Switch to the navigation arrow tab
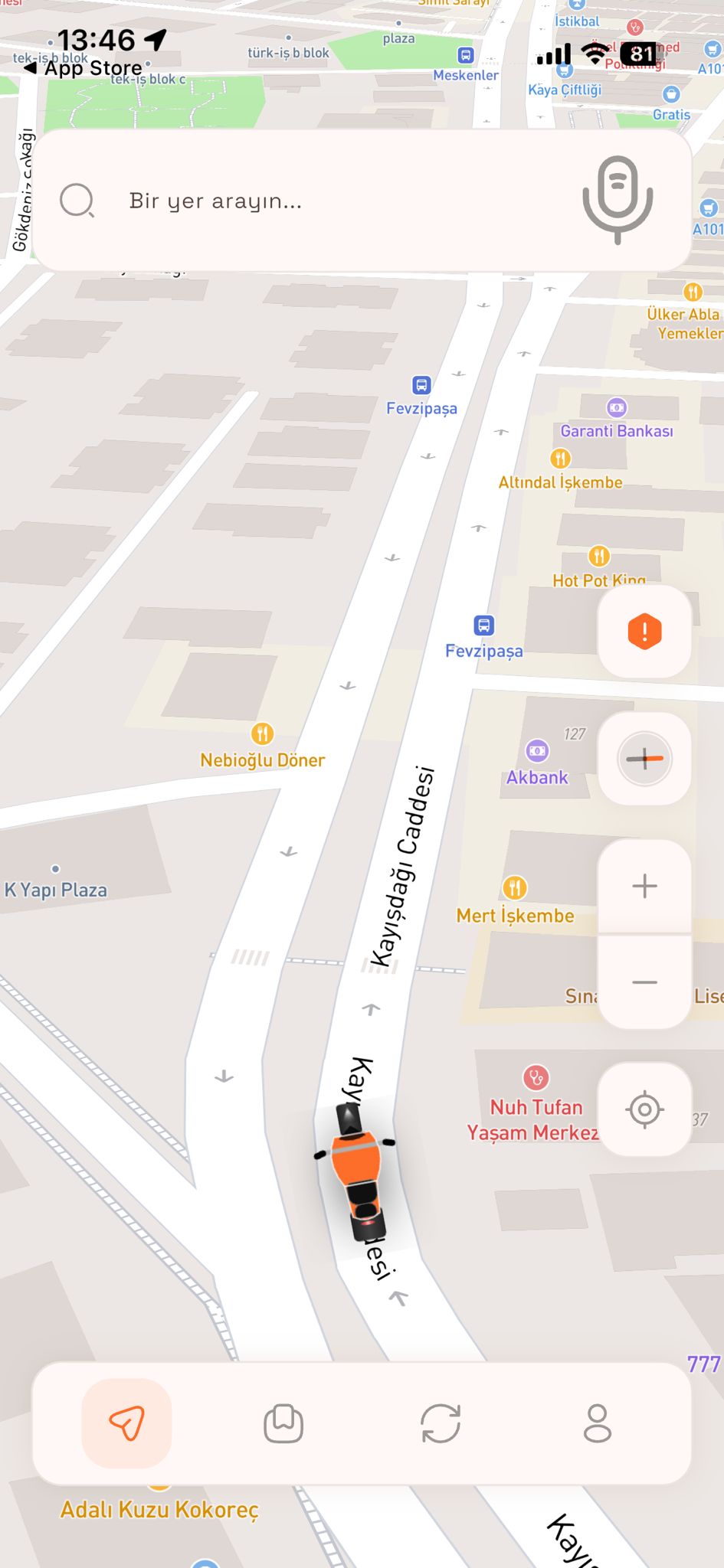 pos(126,1423)
